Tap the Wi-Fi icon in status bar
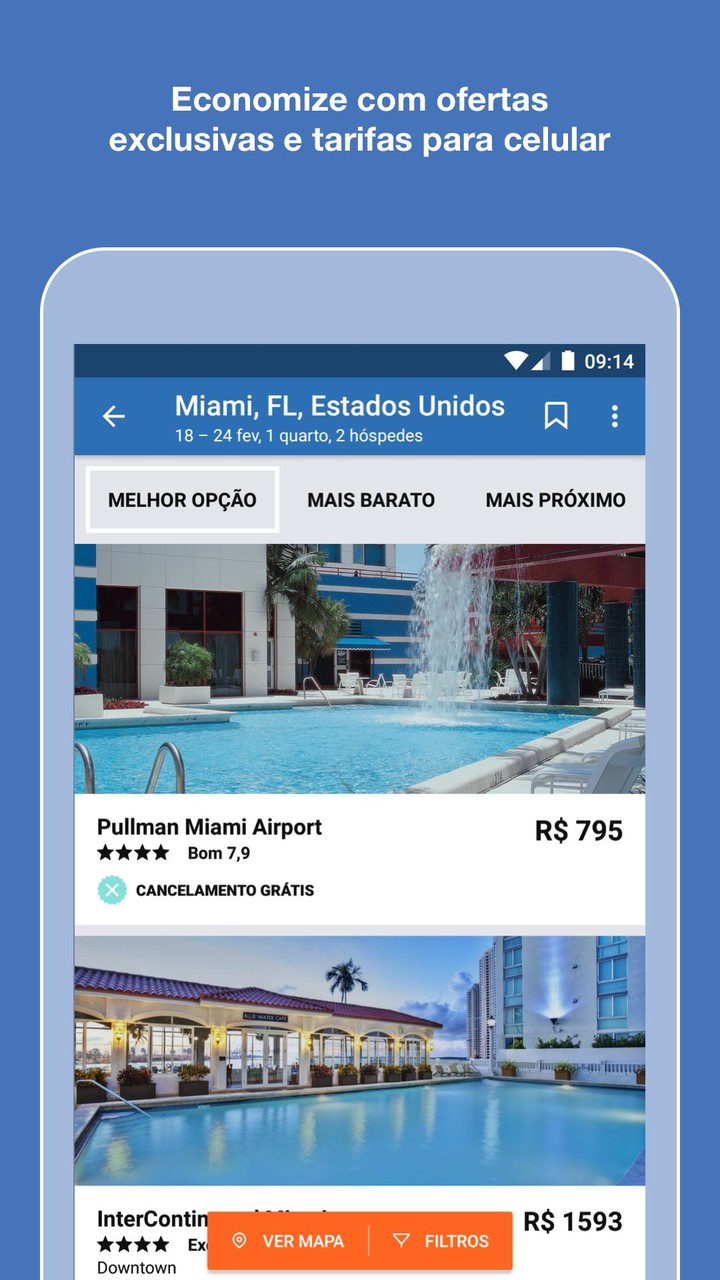 click(x=513, y=361)
